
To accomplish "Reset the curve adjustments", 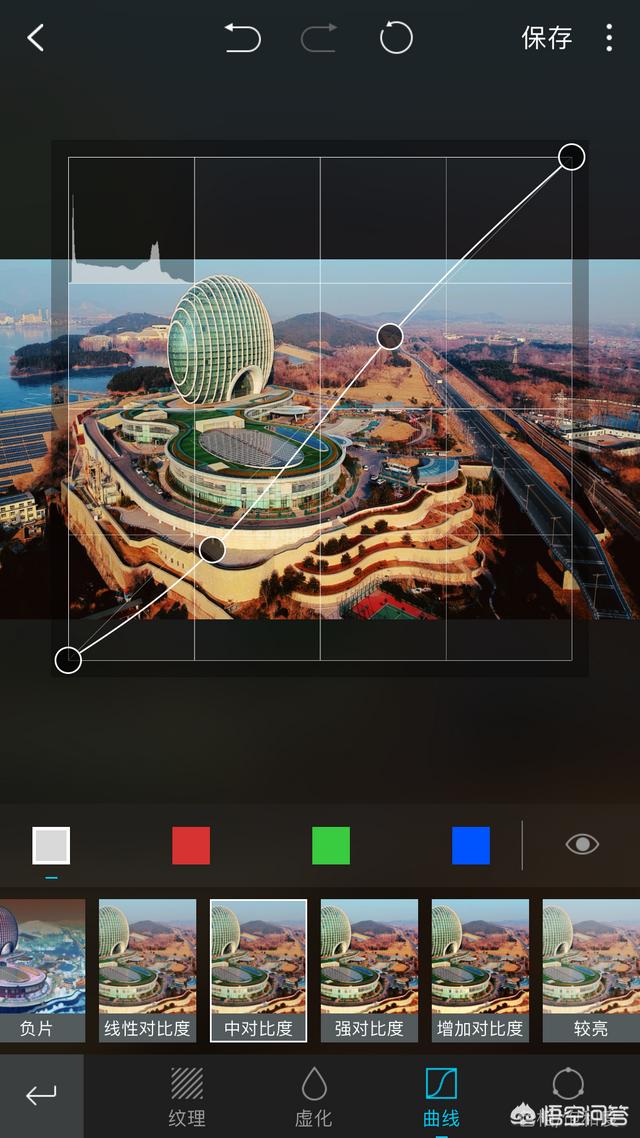I will point(396,39).
